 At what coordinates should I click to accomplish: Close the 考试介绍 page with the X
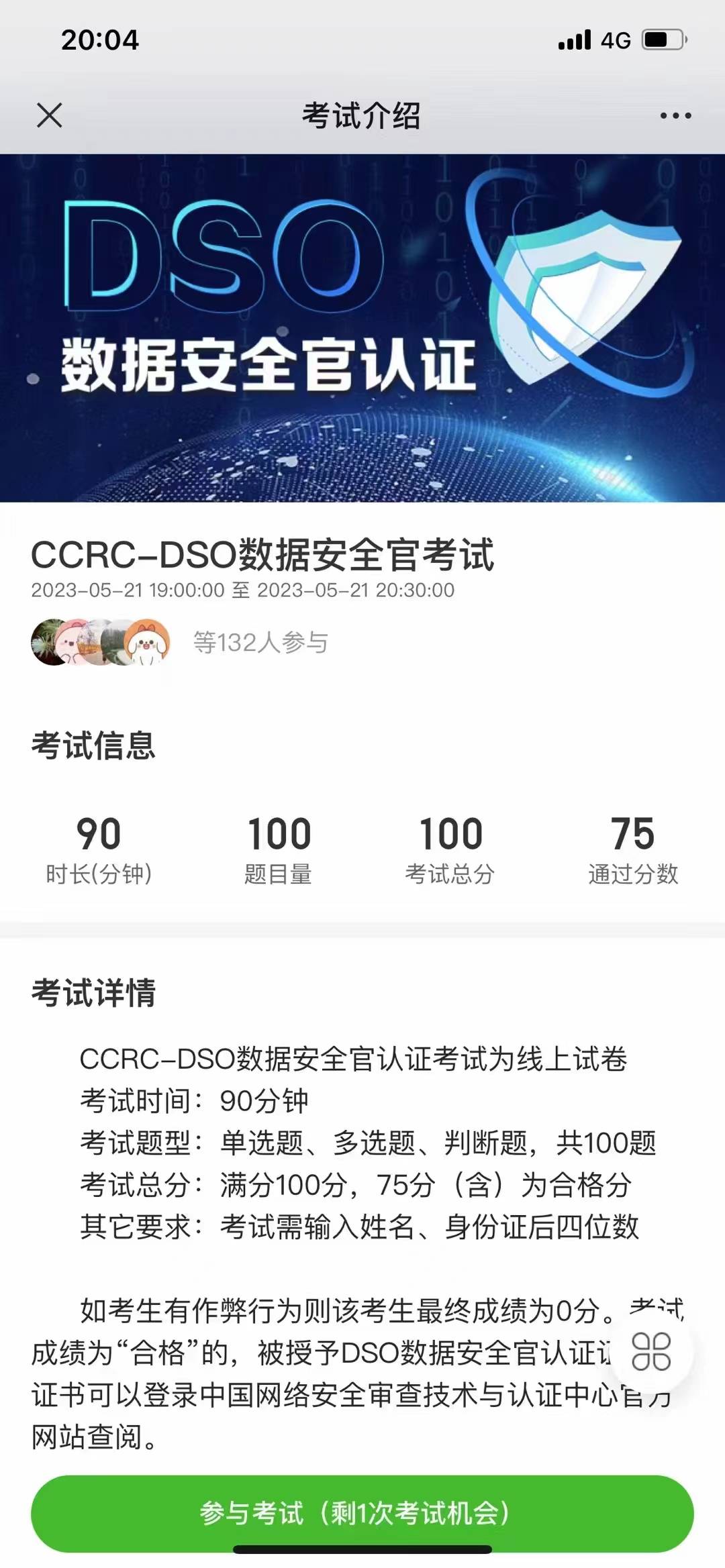click(x=48, y=115)
